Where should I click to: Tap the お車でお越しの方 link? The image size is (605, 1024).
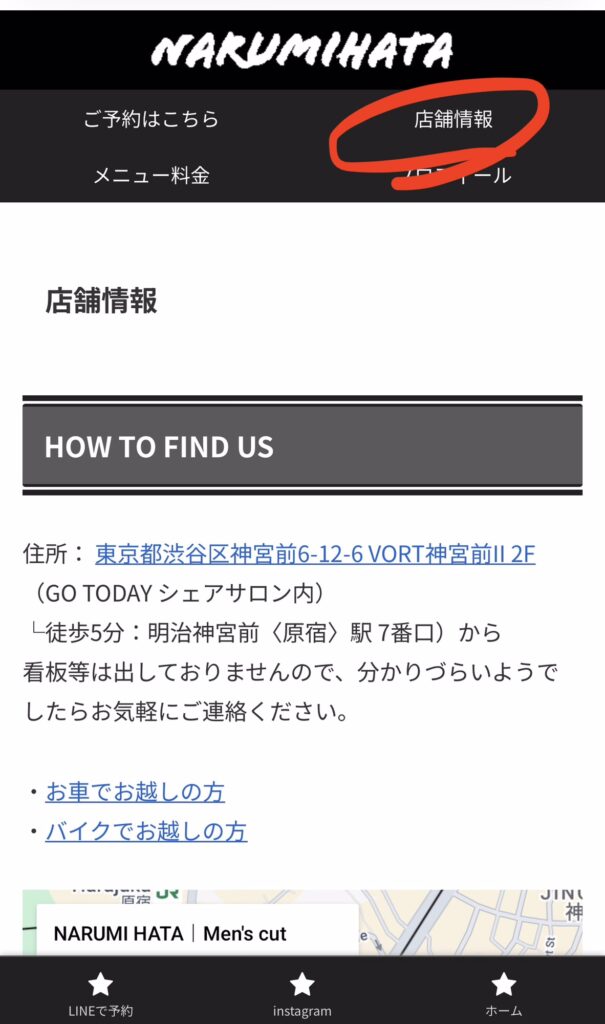click(x=135, y=793)
